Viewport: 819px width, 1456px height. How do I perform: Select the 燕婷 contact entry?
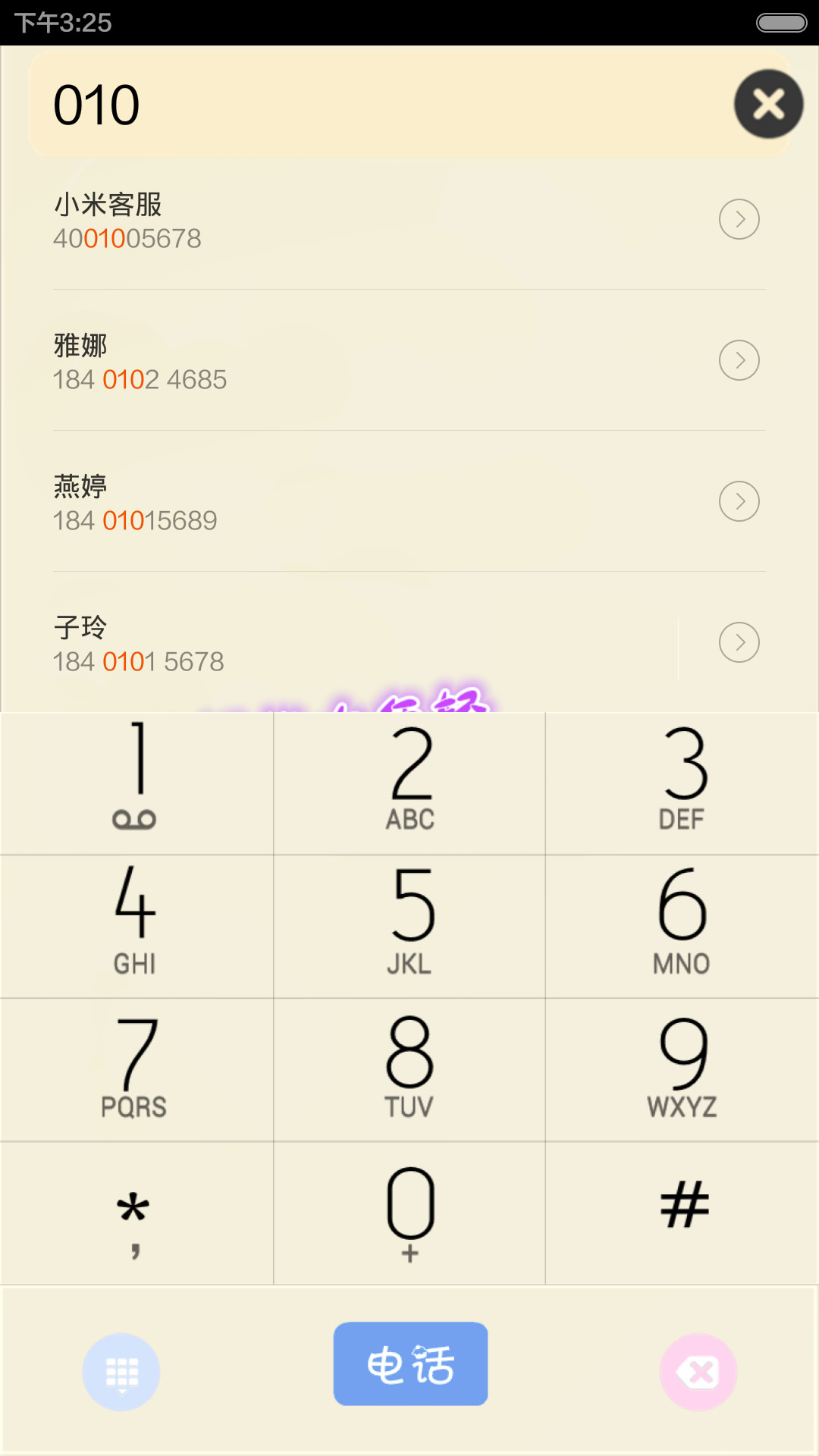coord(409,501)
